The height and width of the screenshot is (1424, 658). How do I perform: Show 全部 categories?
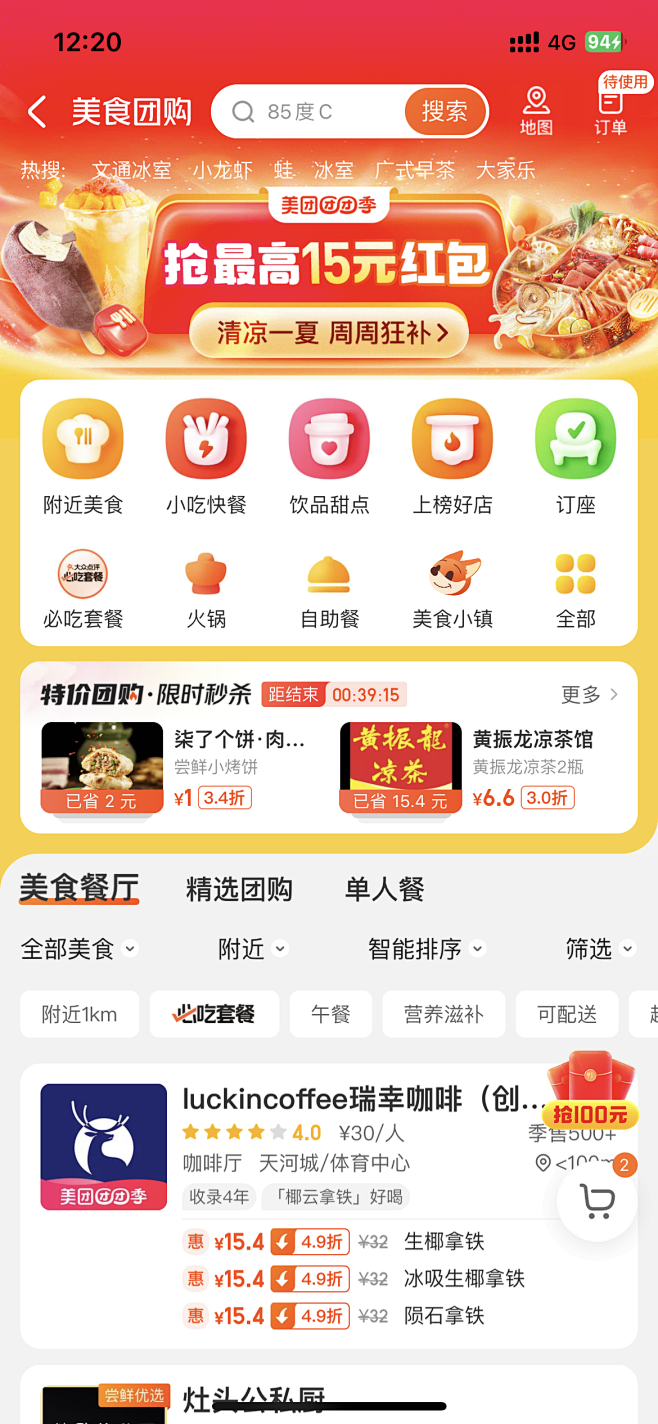point(575,590)
